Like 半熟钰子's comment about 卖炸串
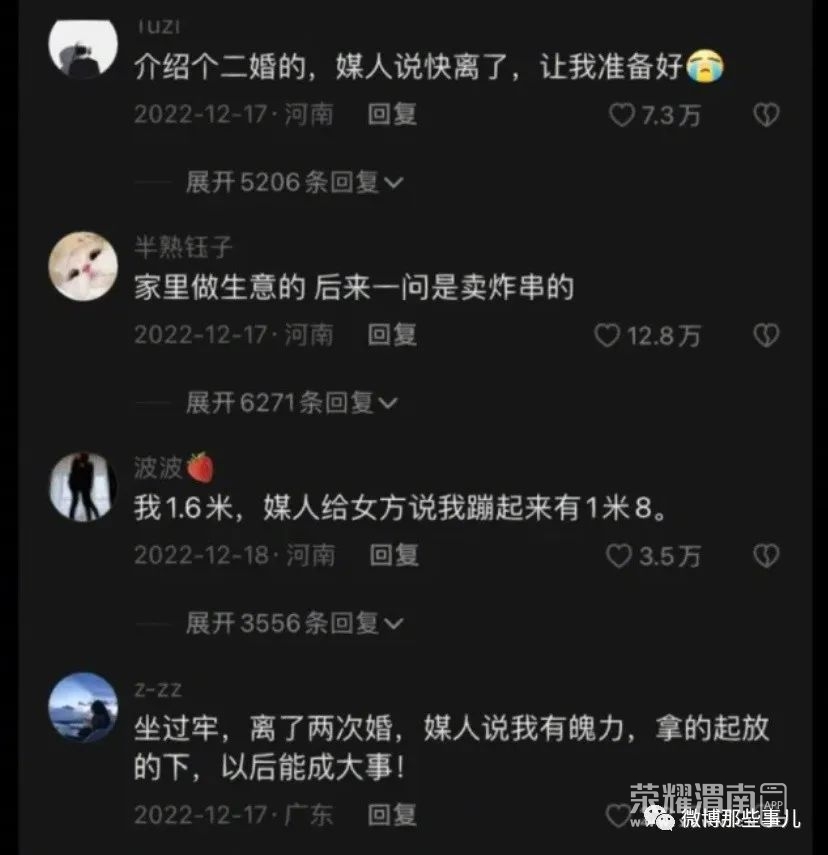Image resolution: width=828 pixels, height=855 pixels. (608, 336)
